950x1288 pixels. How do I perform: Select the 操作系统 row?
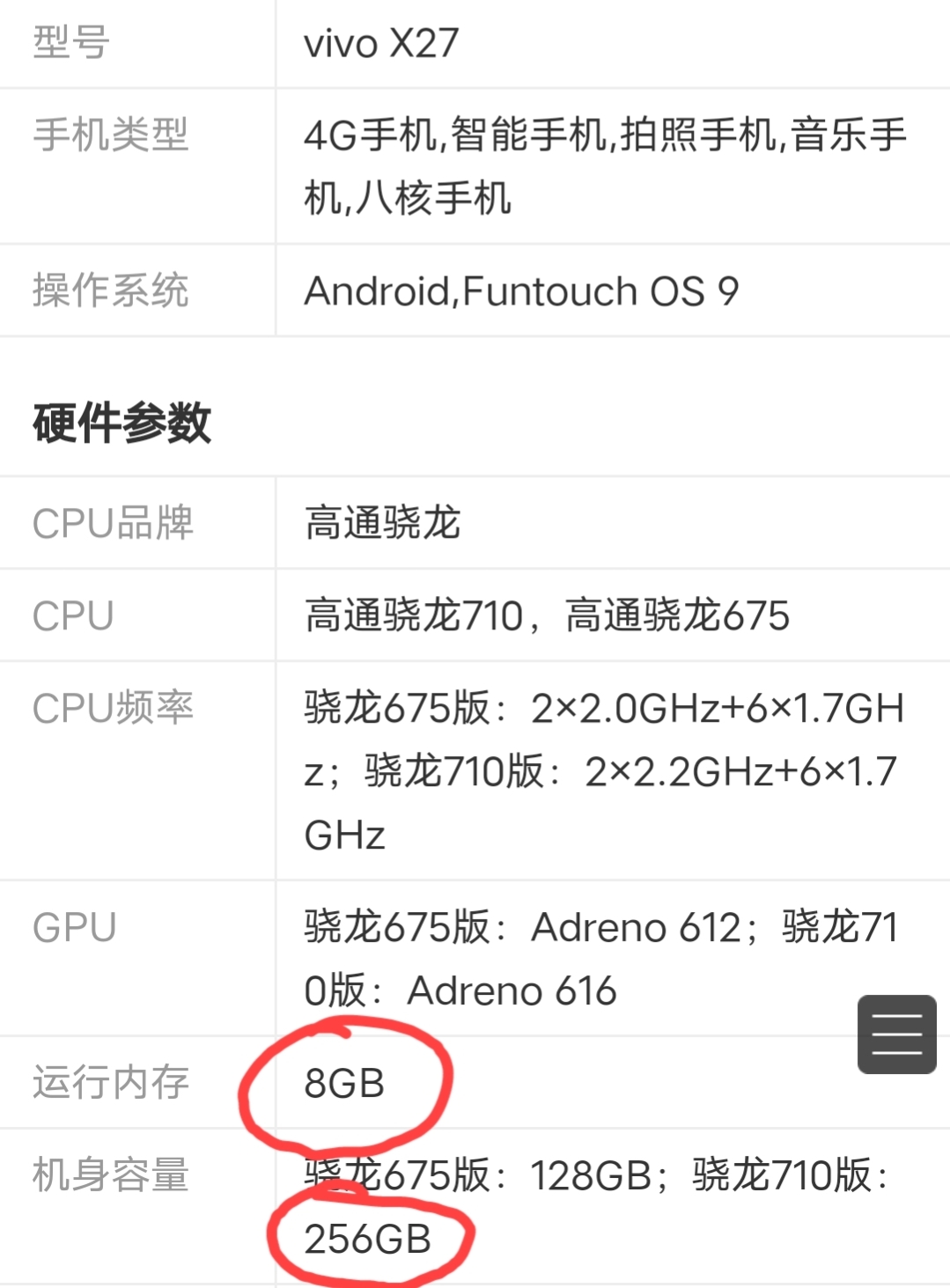110,291
